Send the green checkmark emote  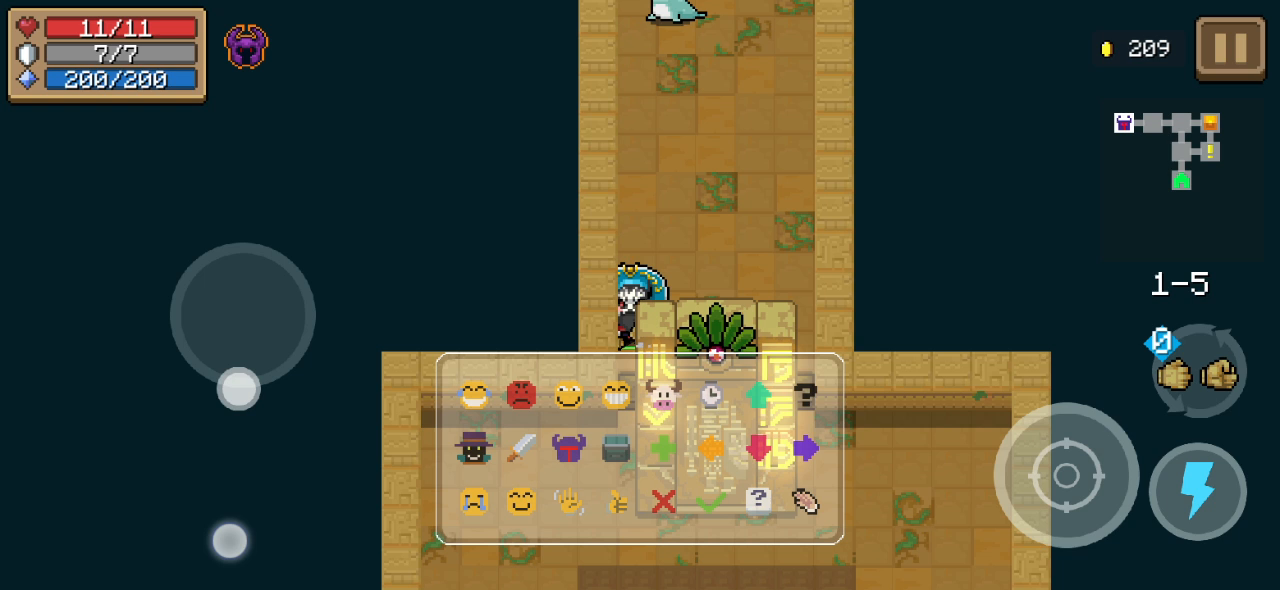point(710,501)
